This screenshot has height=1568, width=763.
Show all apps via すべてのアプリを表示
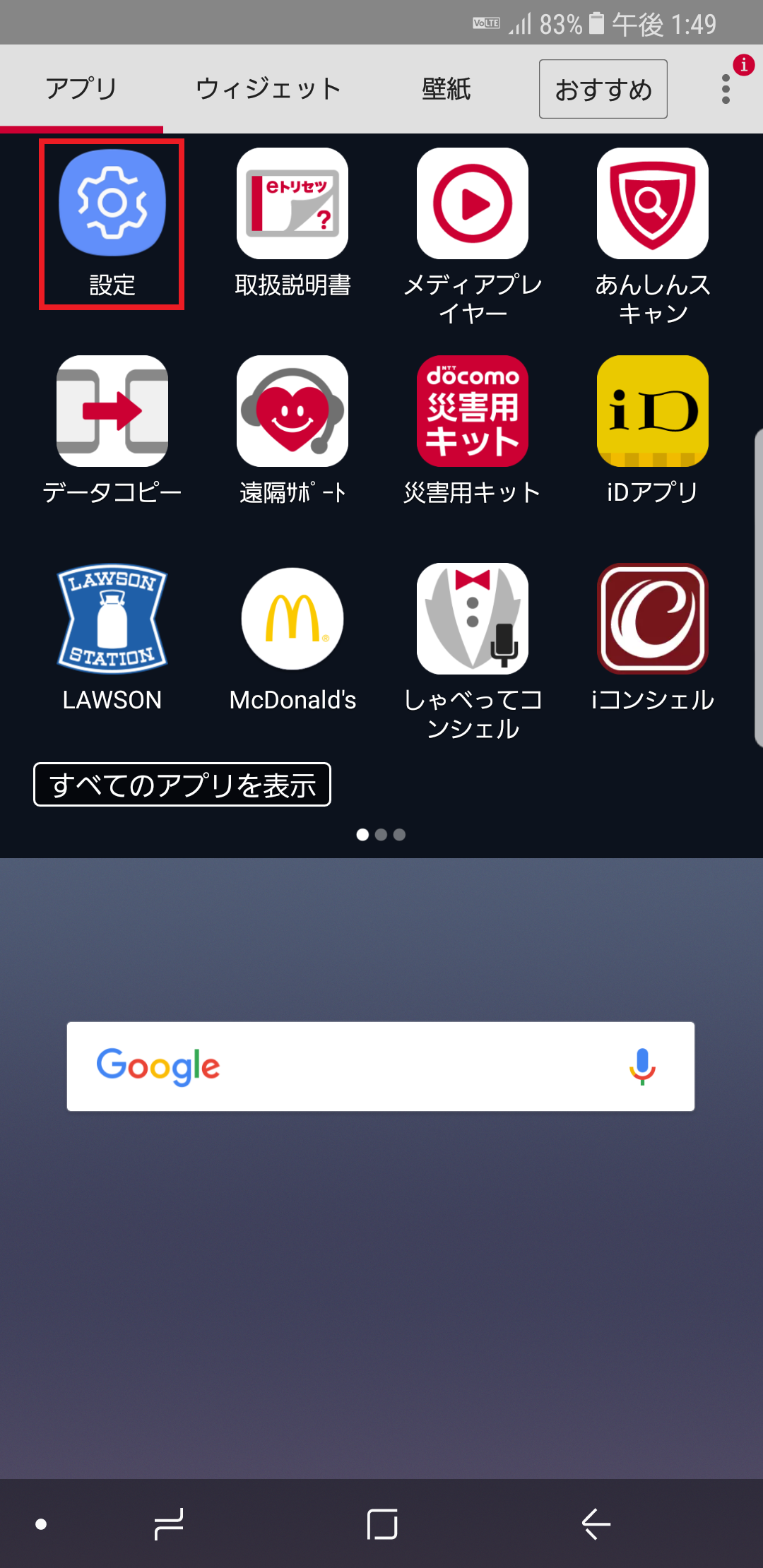182,784
